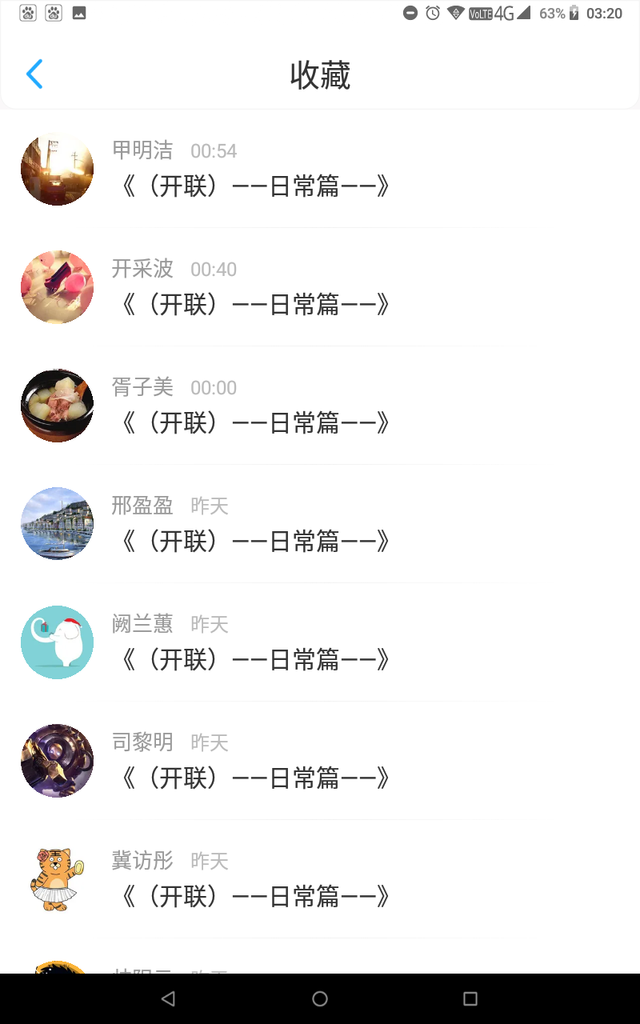
Task: Go back from the 收藏 page
Action: 34,74
